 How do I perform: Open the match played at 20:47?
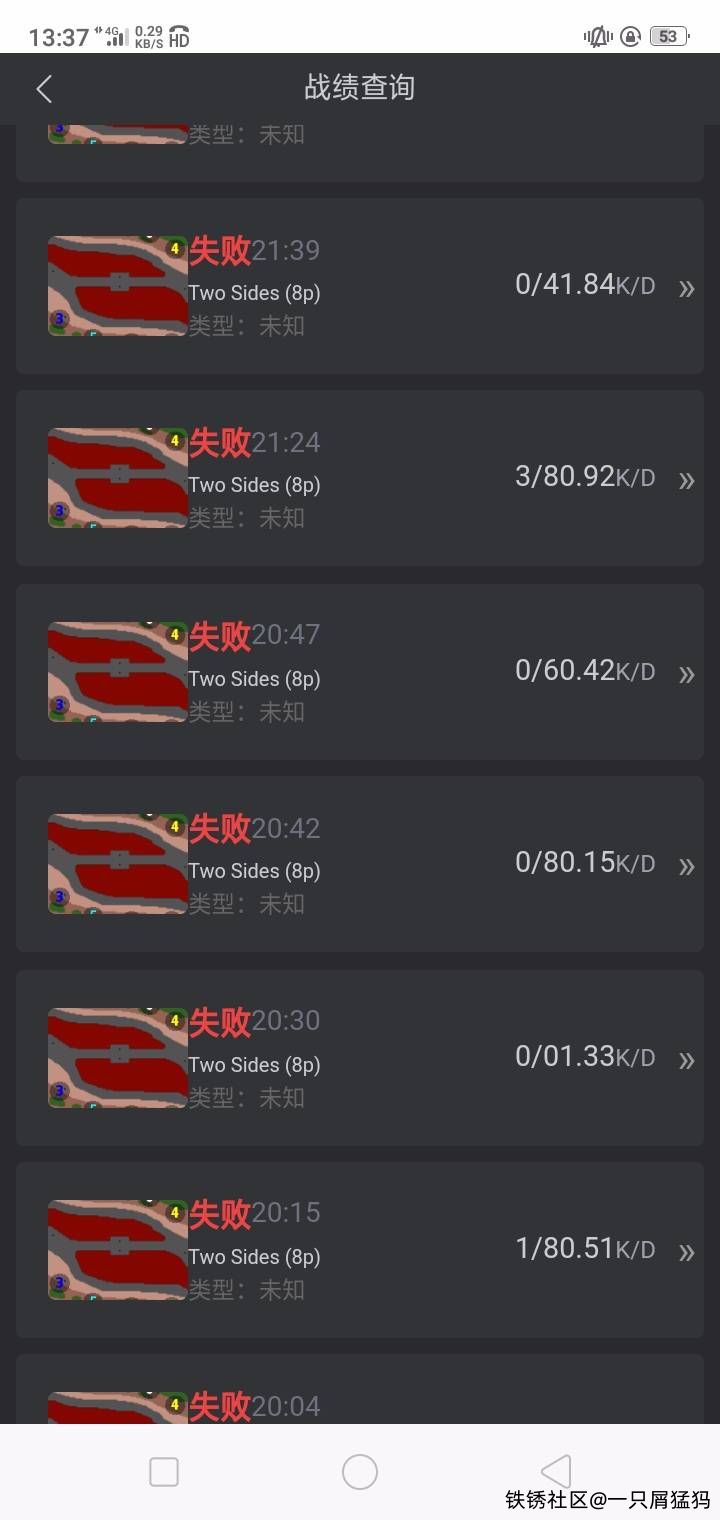click(360, 671)
